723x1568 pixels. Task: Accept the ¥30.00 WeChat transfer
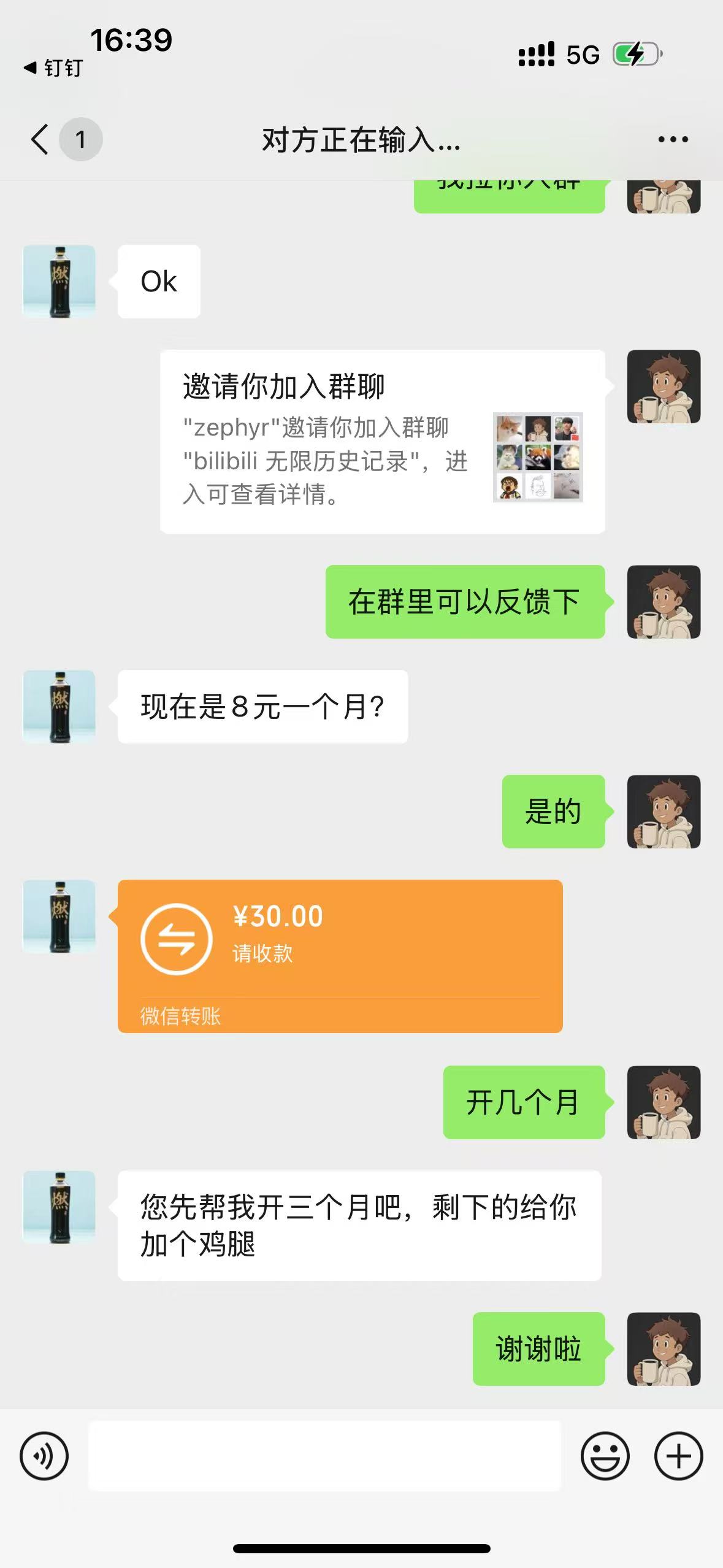click(x=340, y=955)
